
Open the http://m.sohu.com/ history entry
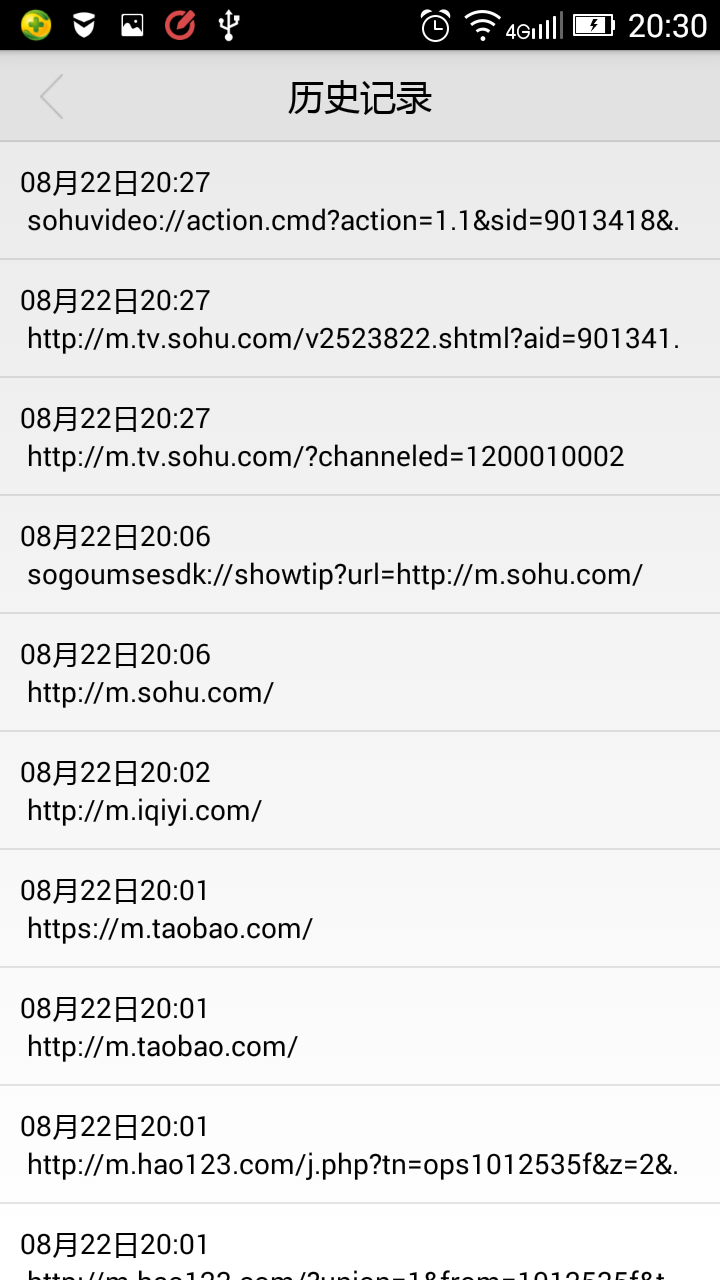[x=360, y=673]
